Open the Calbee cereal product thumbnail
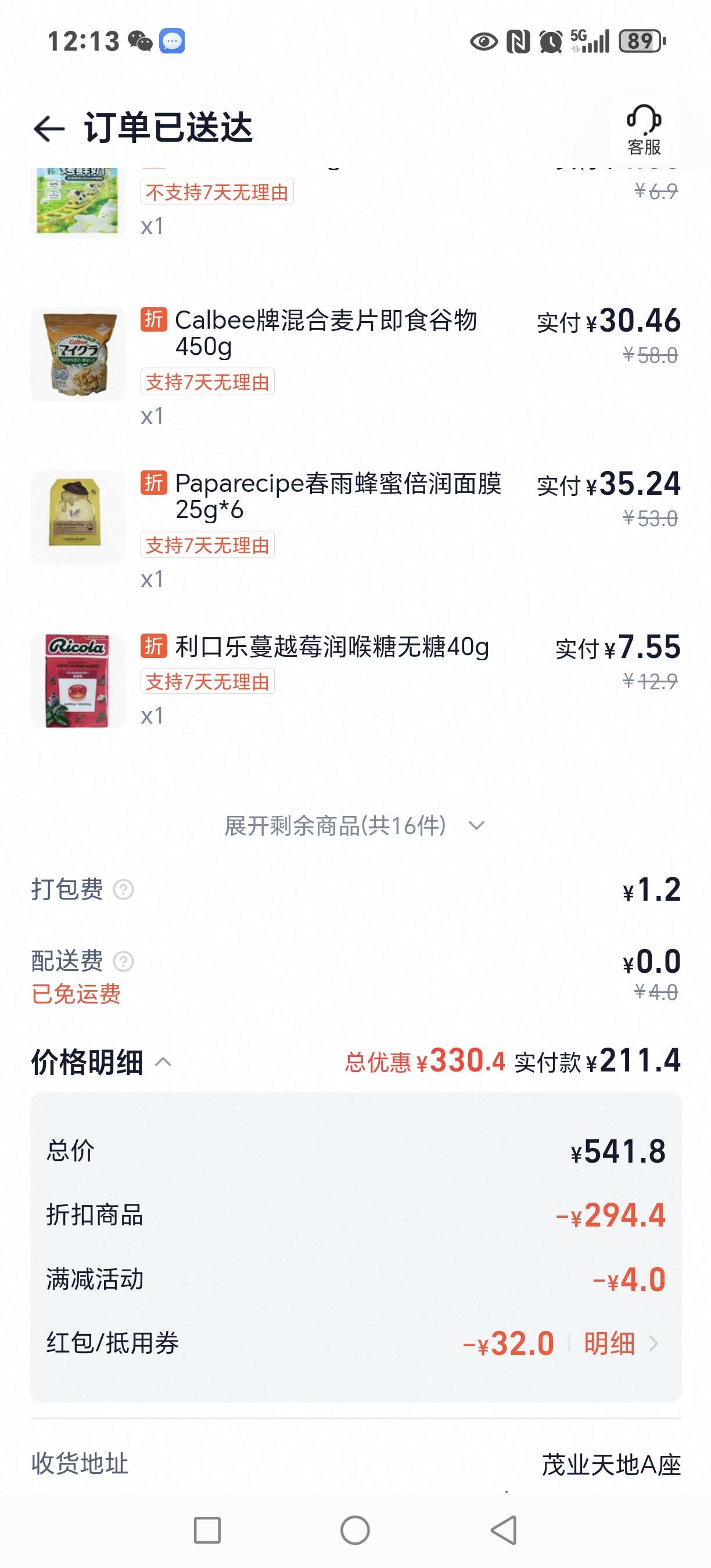Image resolution: width=711 pixels, height=1568 pixels. (78, 353)
